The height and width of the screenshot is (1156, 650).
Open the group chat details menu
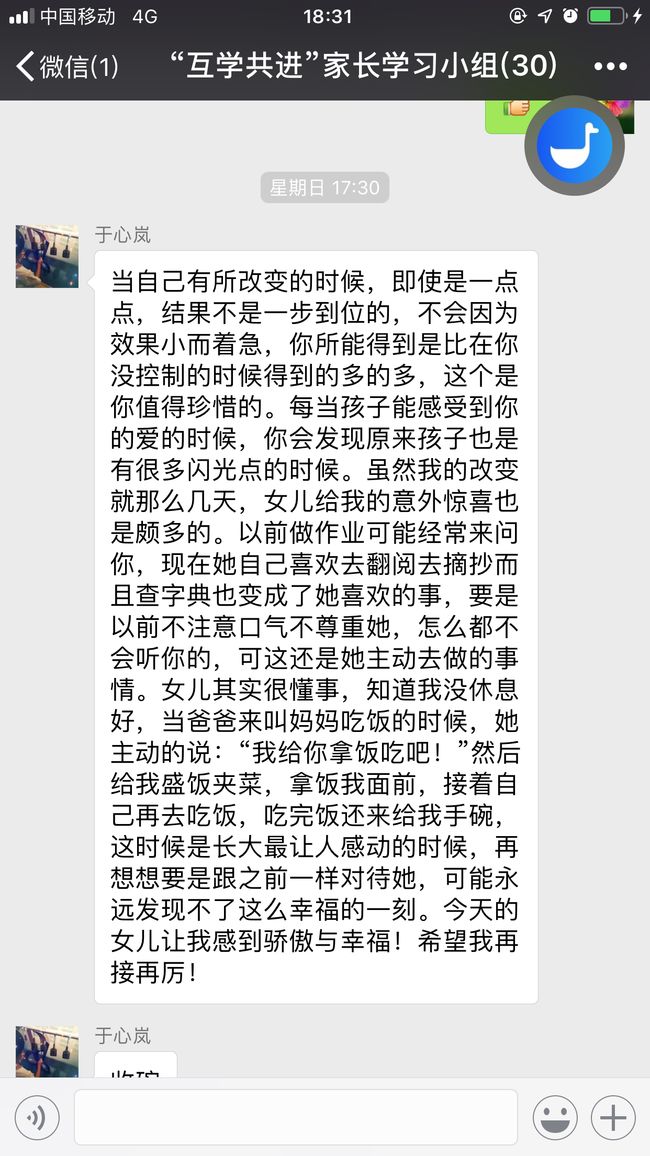point(610,66)
